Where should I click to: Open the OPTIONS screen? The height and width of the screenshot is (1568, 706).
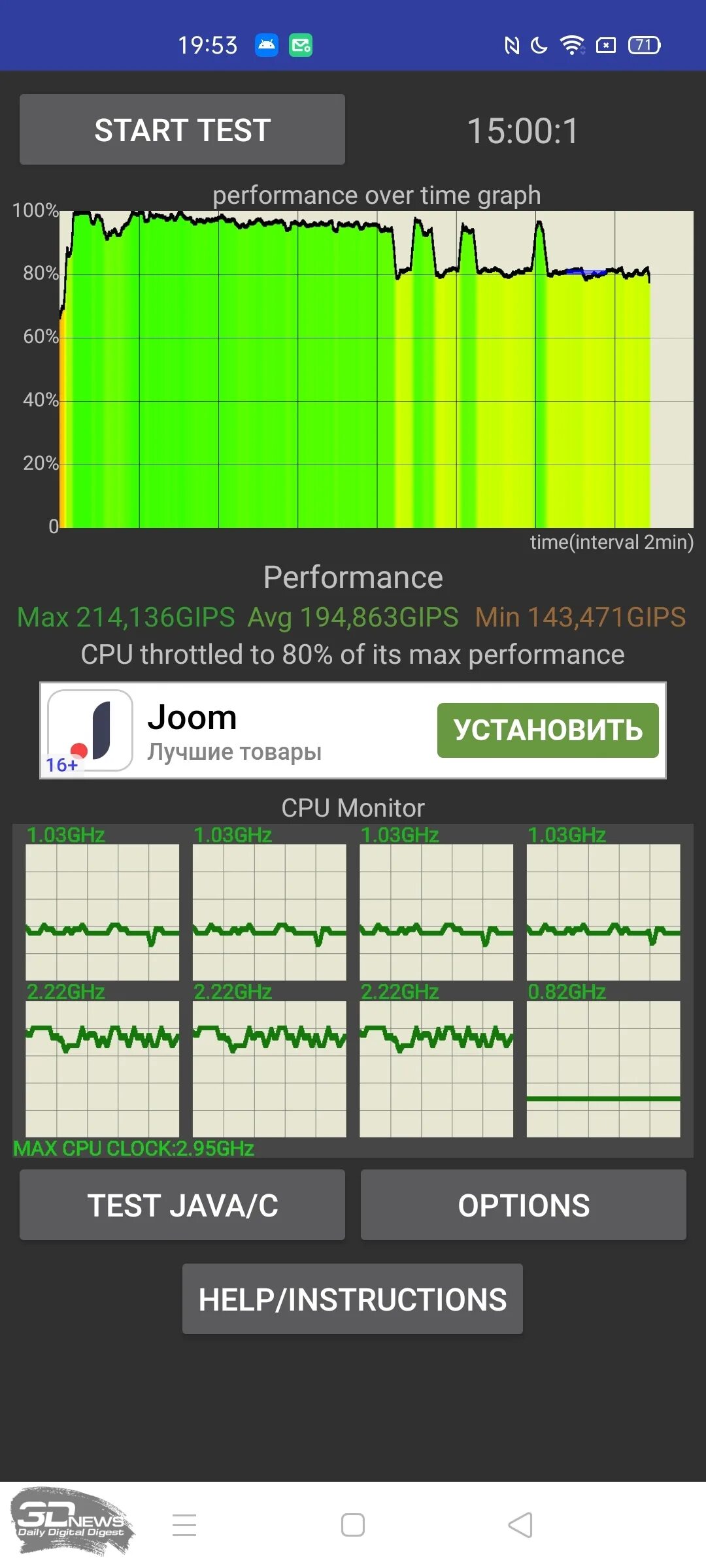click(x=523, y=1205)
